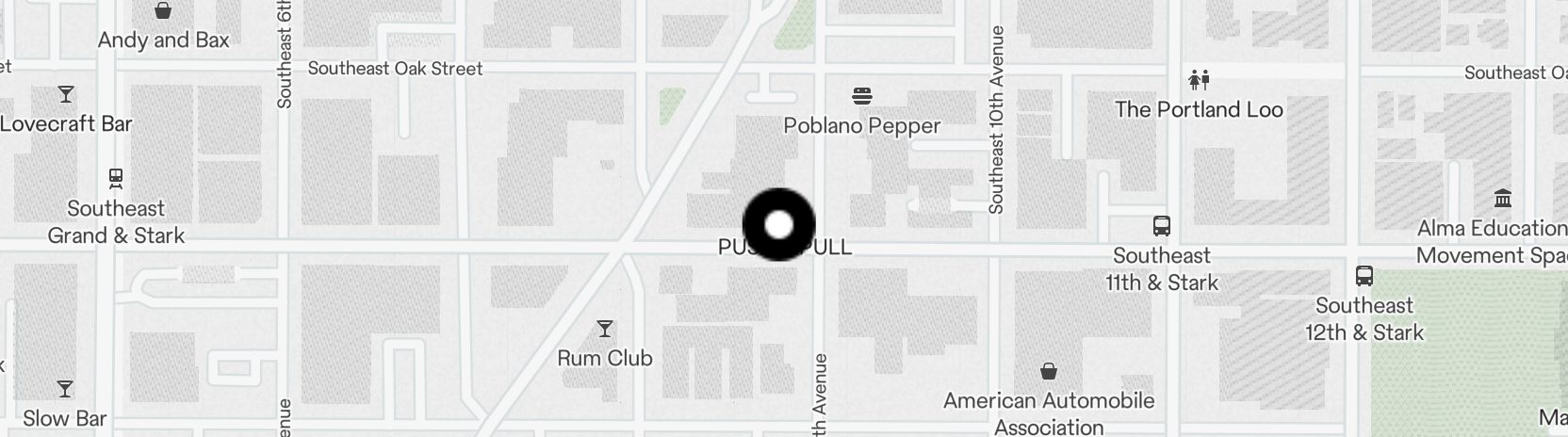
Task: Select the Slow Bar pin
Action: click(x=65, y=389)
